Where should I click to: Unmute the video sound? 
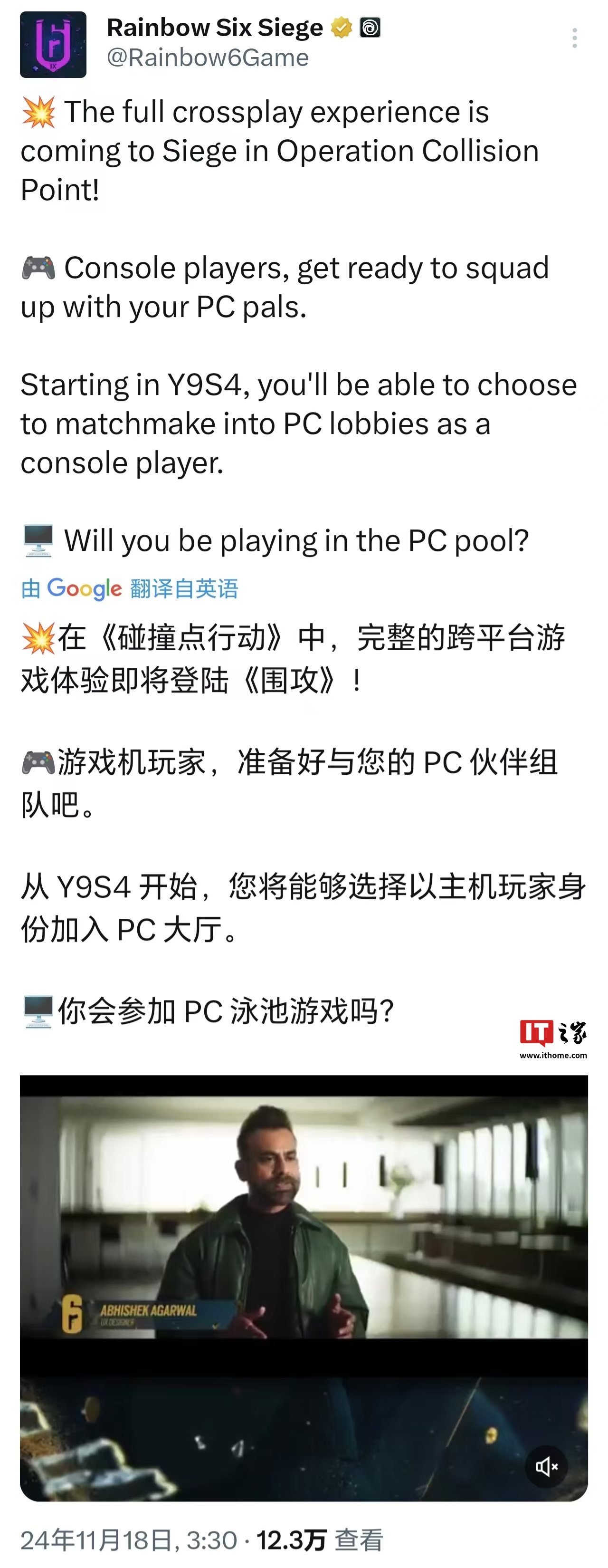coord(546,1467)
